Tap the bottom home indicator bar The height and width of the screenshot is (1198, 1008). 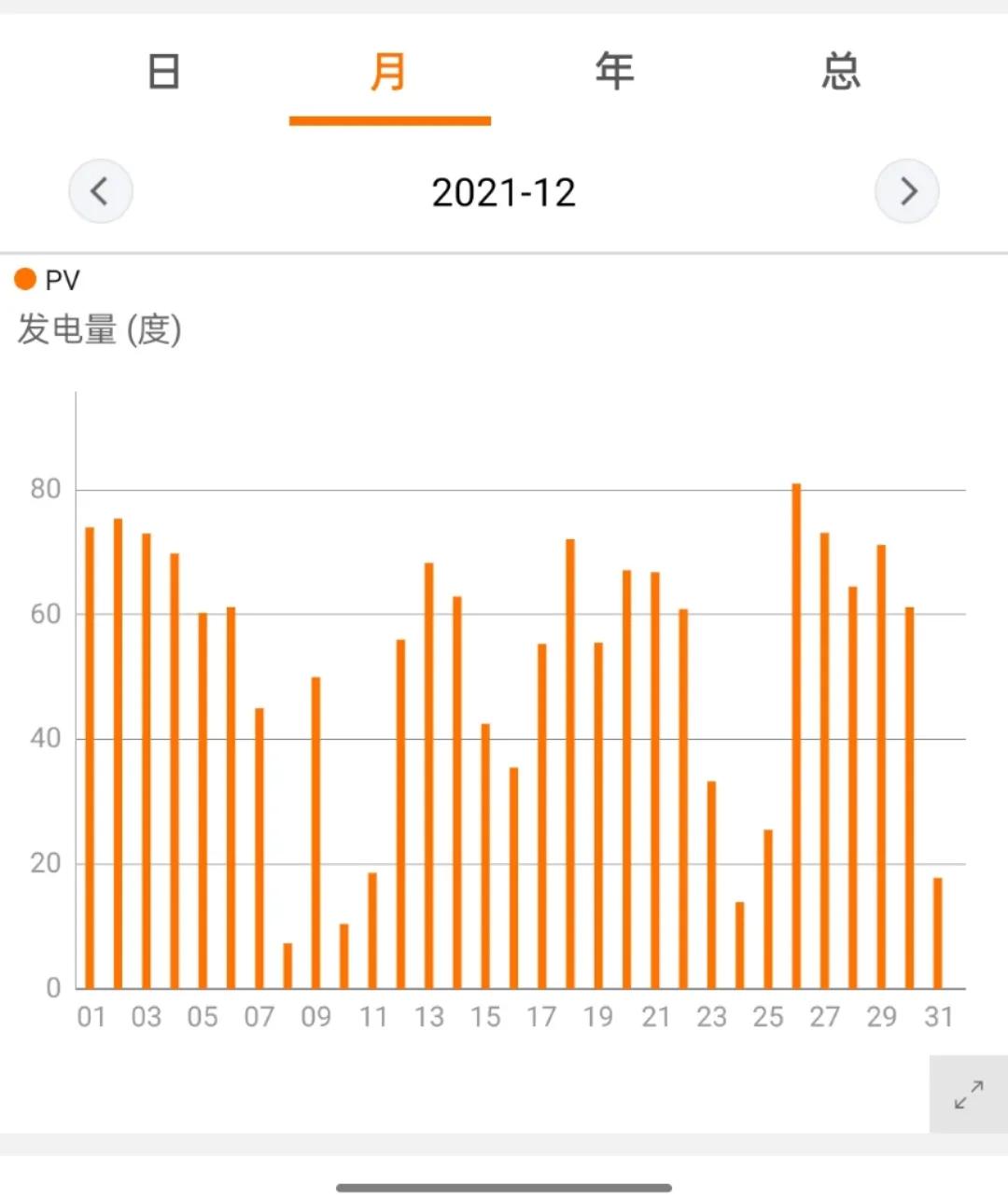coord(504,1189)
